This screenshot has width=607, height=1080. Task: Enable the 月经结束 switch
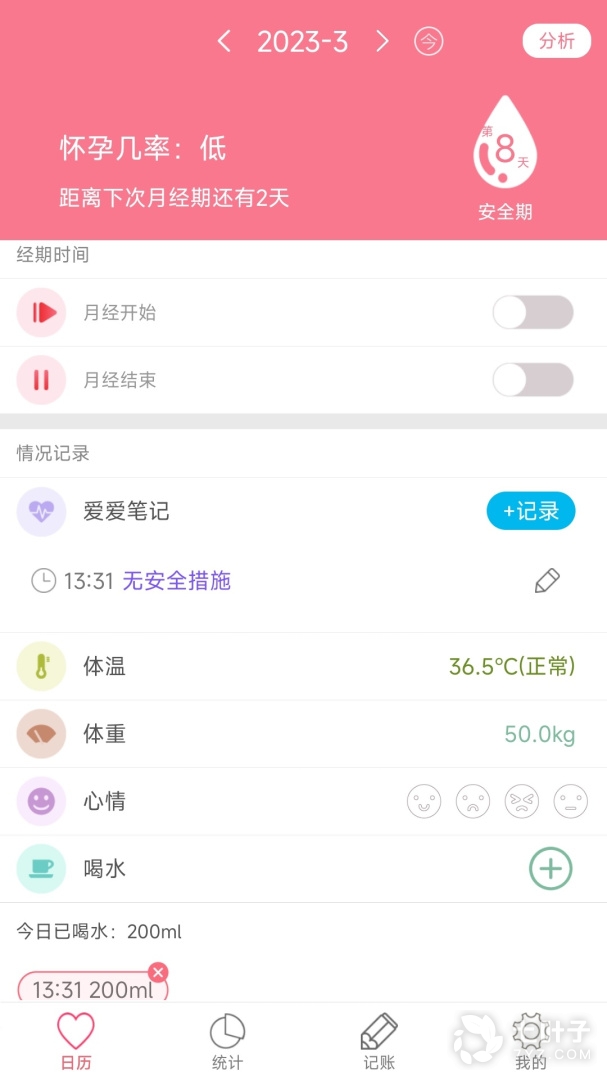[532, 380]
